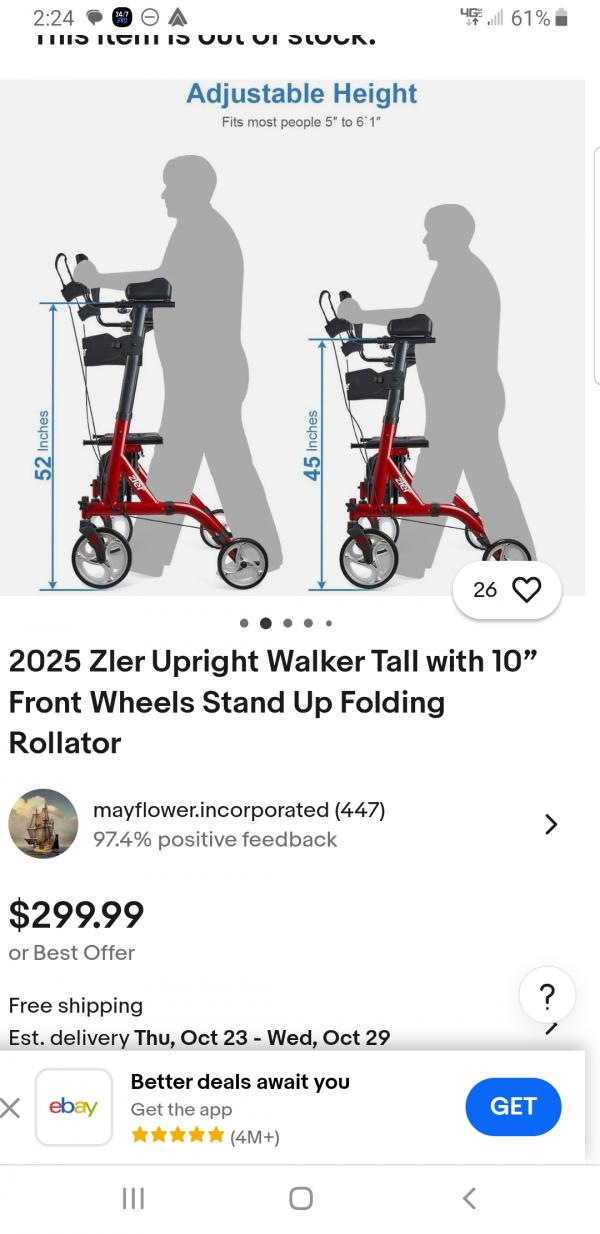Add walker to watchlist with heart

(x=525, y=590)
